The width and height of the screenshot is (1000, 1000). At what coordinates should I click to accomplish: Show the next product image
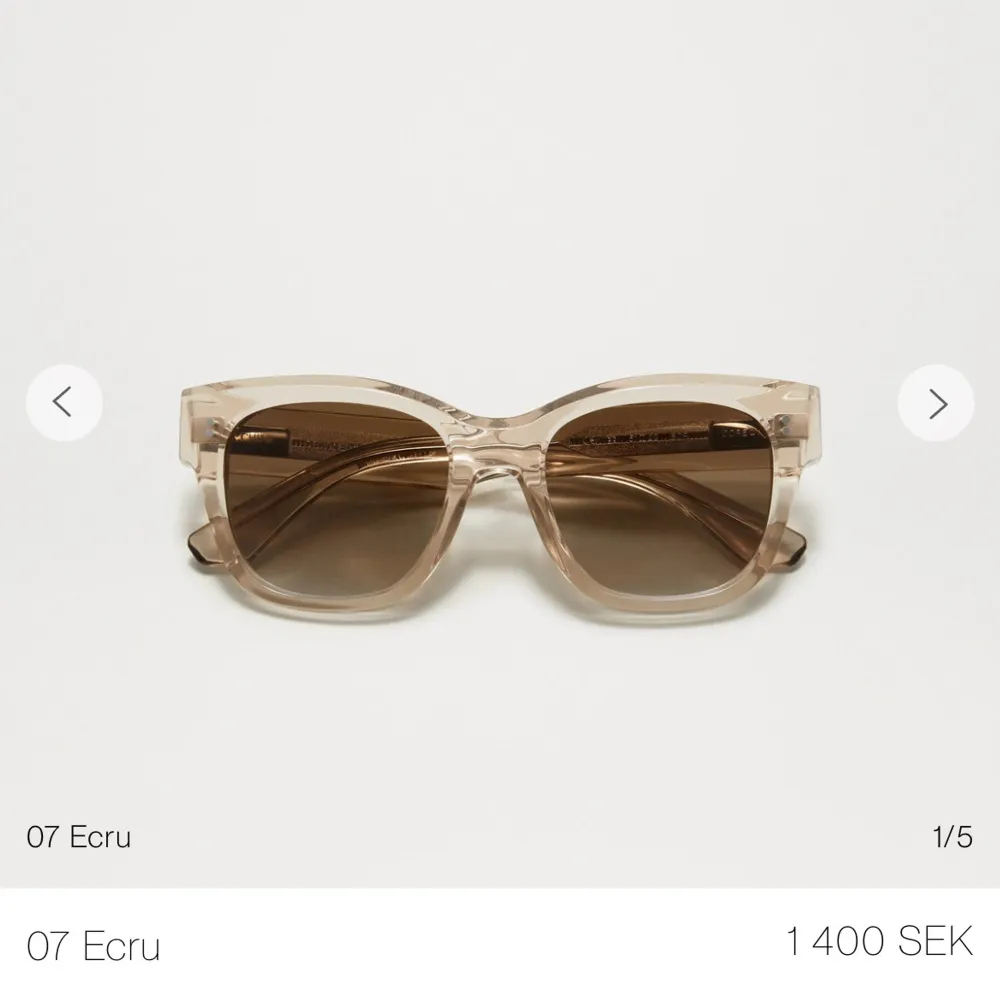point(936,403)
